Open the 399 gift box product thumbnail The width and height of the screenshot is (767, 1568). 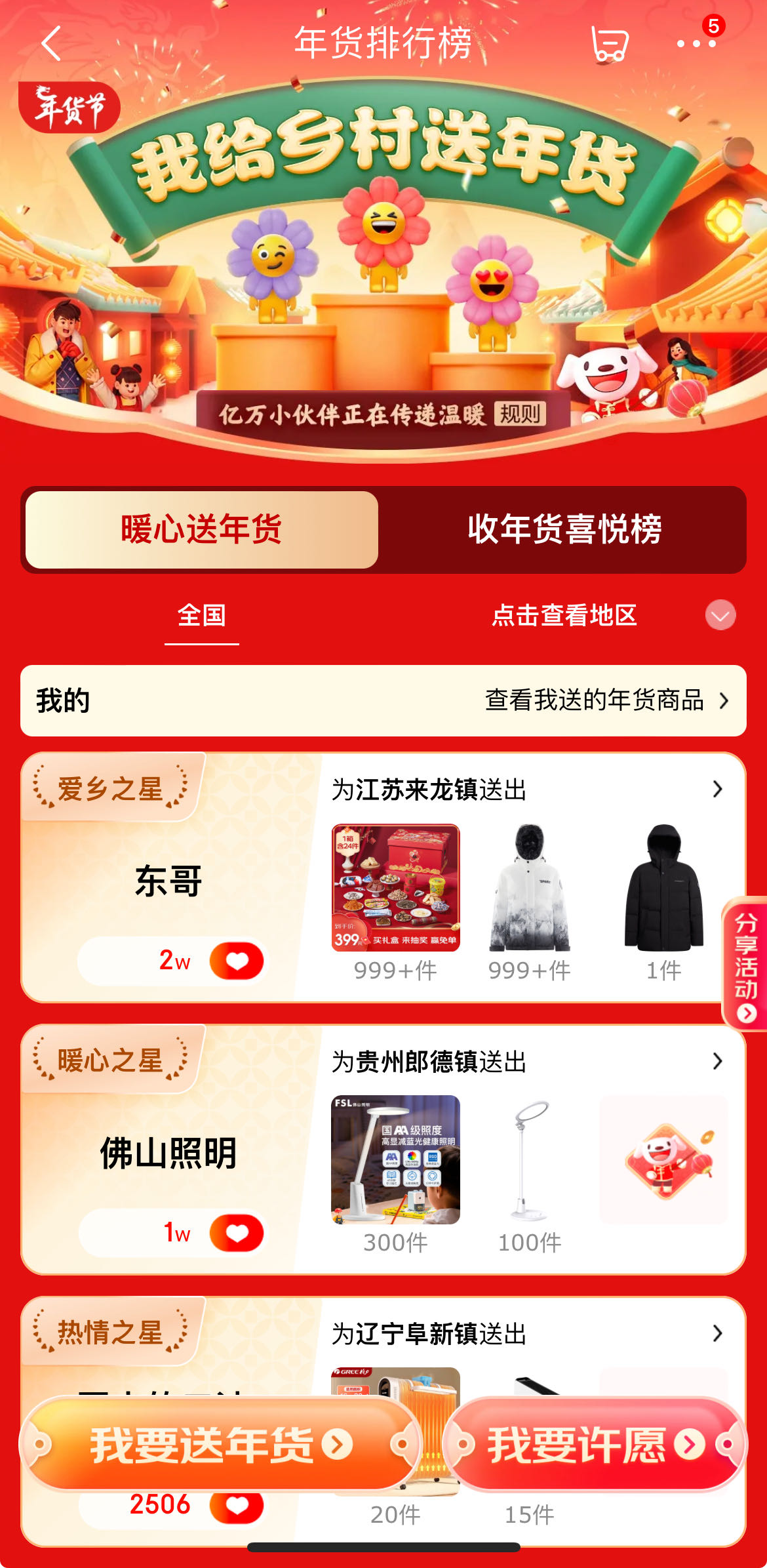point(395,887)
